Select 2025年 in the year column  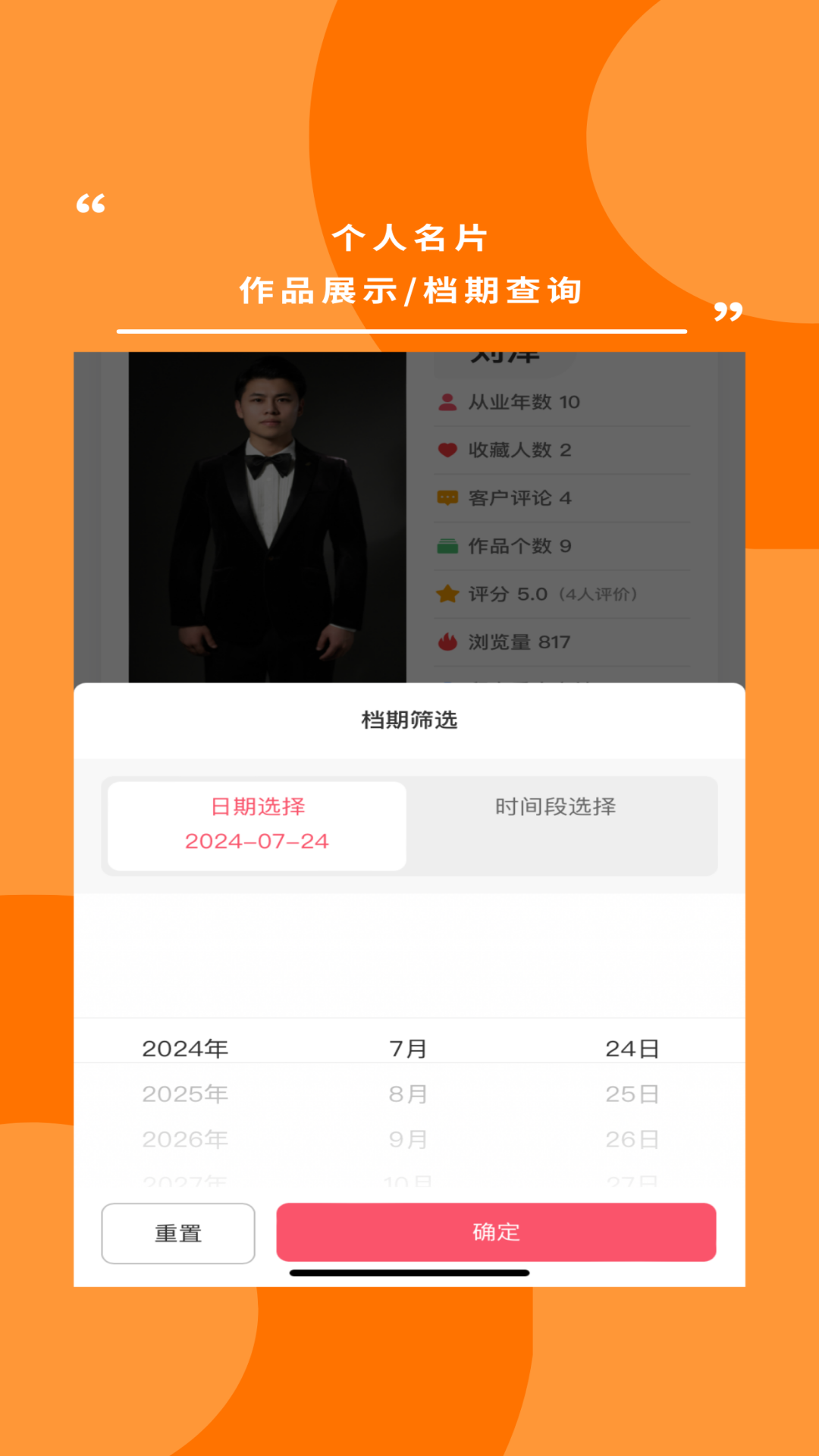pyautogui.click(x=184, y=1094)
